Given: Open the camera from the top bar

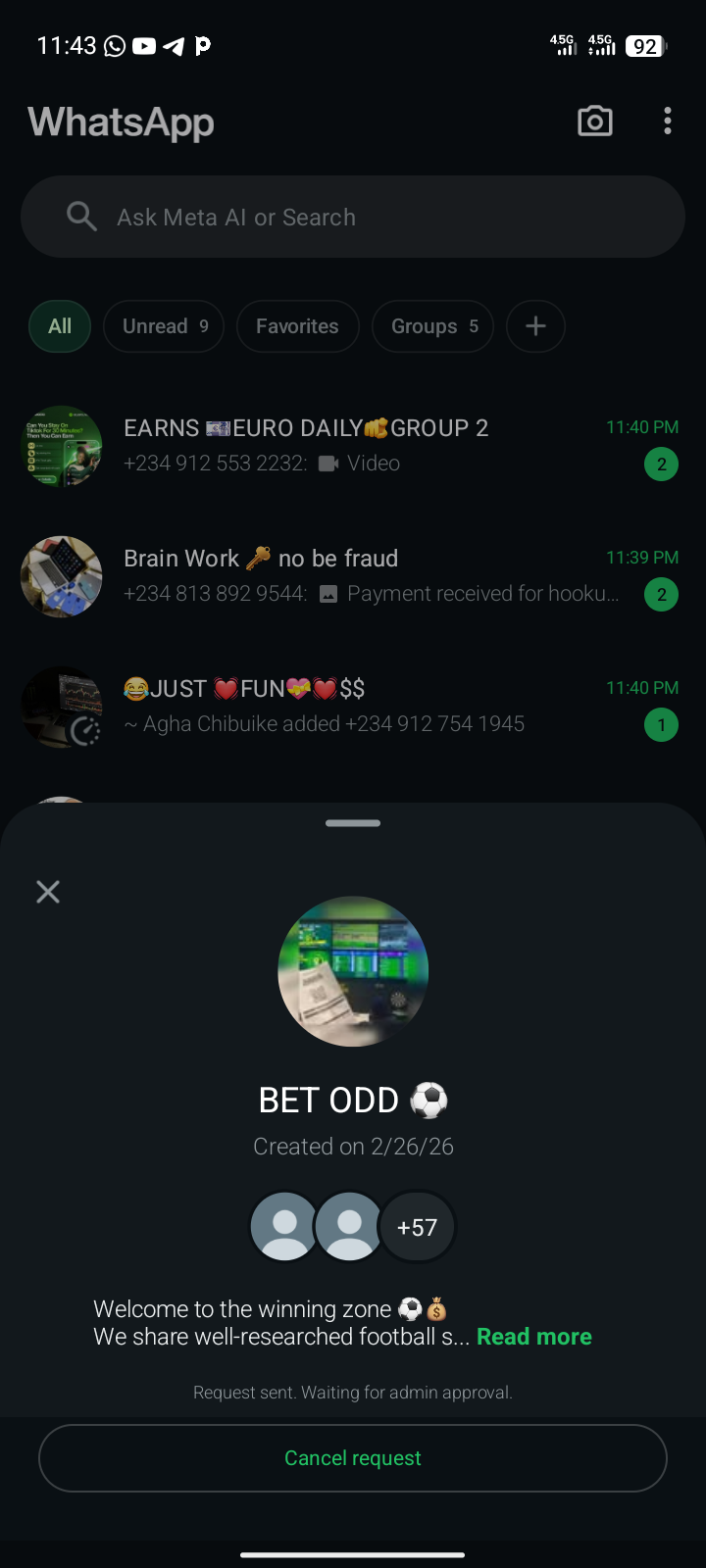Looking at the screenshot, I should pyautogui.click(x=595, y=122).
